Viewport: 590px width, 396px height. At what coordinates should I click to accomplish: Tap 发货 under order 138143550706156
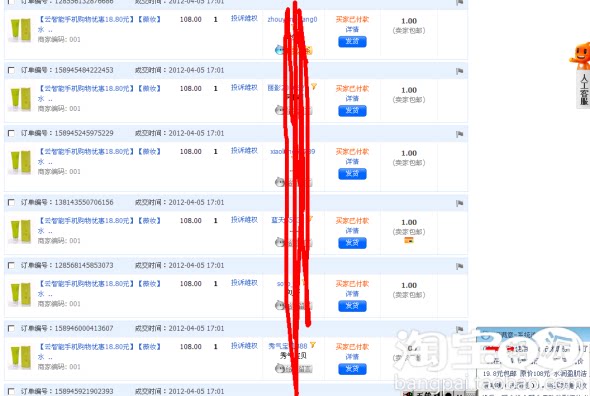coord(352,243)
